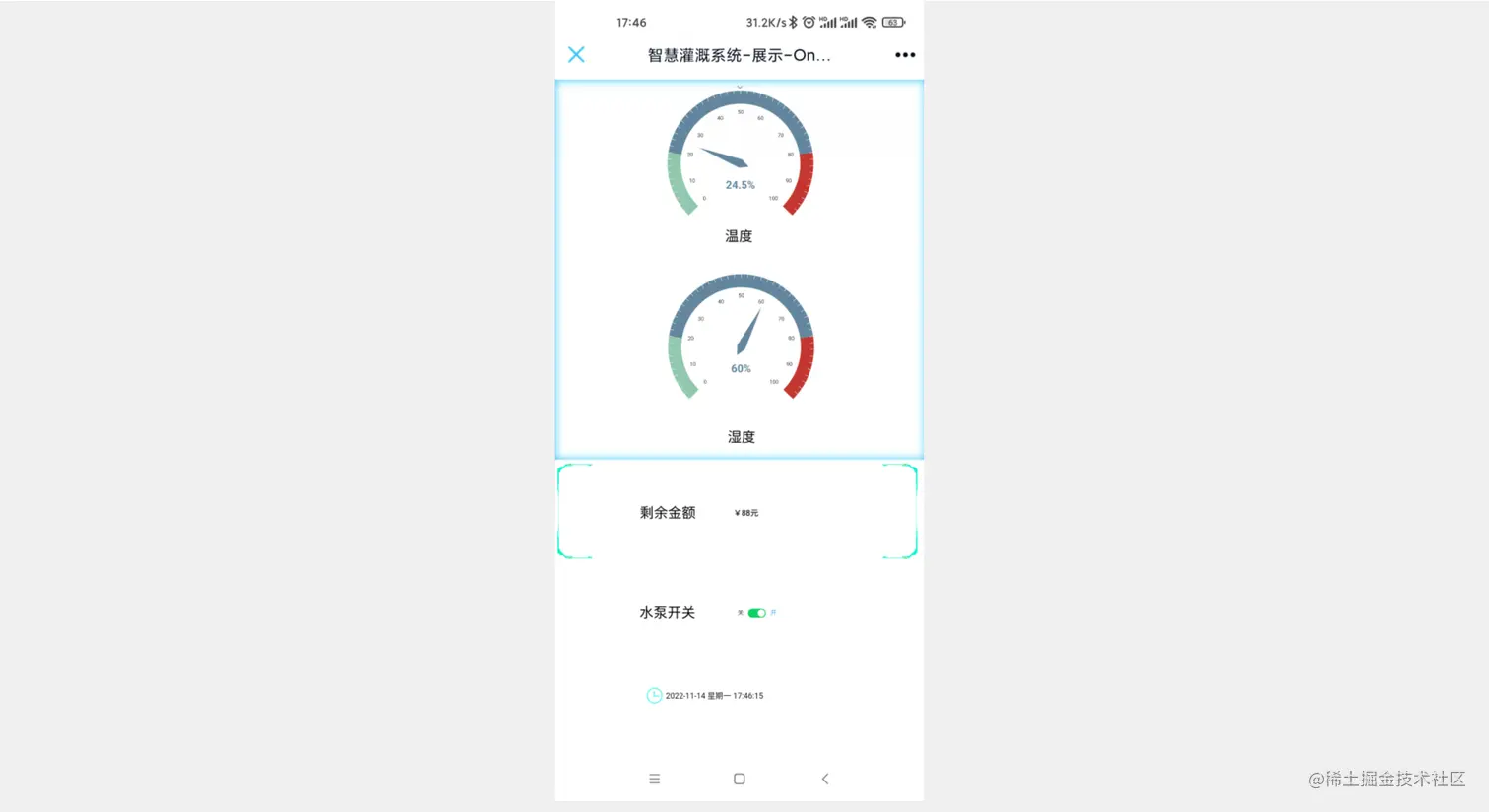Toggle the 水泵开关 pump switch
1489x812 pixels.
(x=756, y=613)
